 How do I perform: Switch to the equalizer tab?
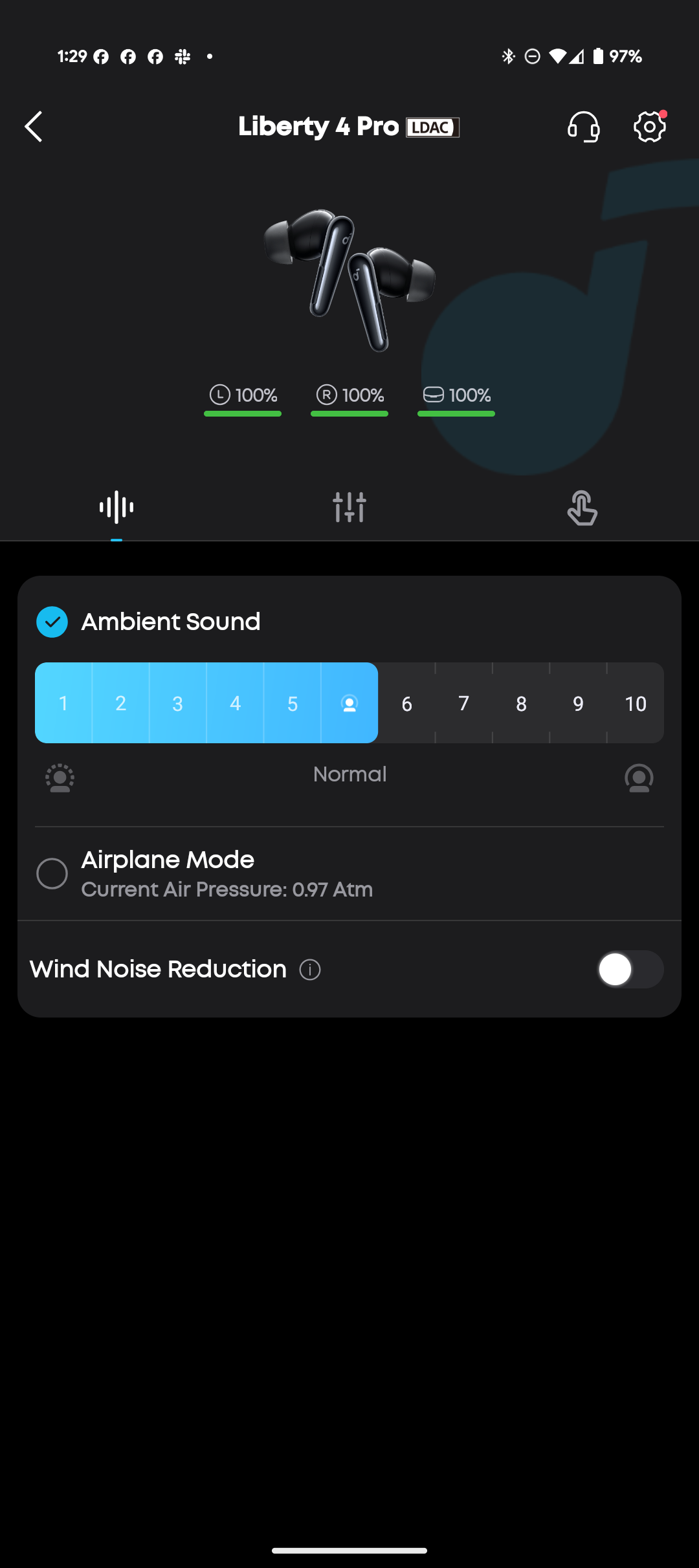(349, 507)
